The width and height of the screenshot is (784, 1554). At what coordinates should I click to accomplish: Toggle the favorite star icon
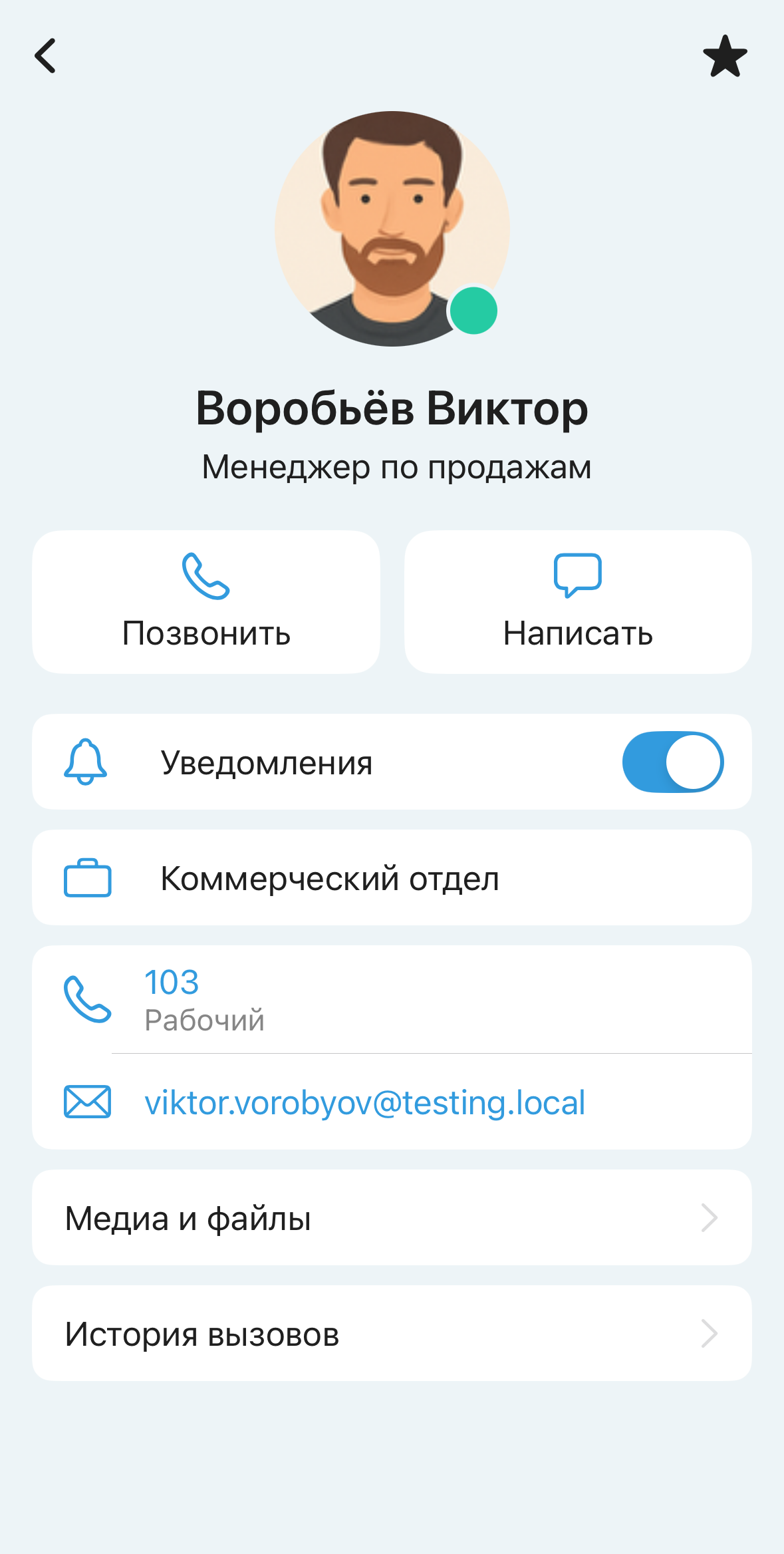click(725, 57)
